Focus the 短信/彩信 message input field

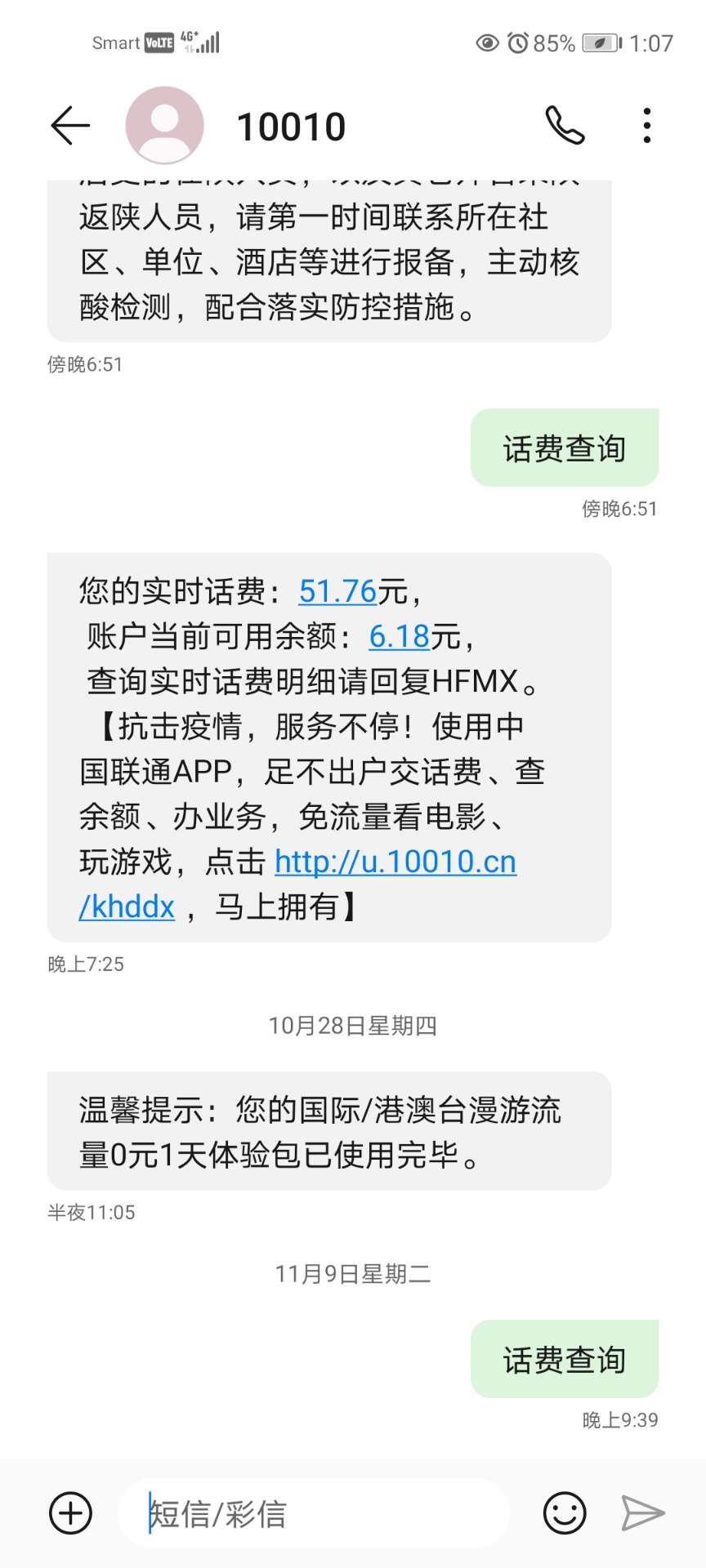(x=314, y=1513)
